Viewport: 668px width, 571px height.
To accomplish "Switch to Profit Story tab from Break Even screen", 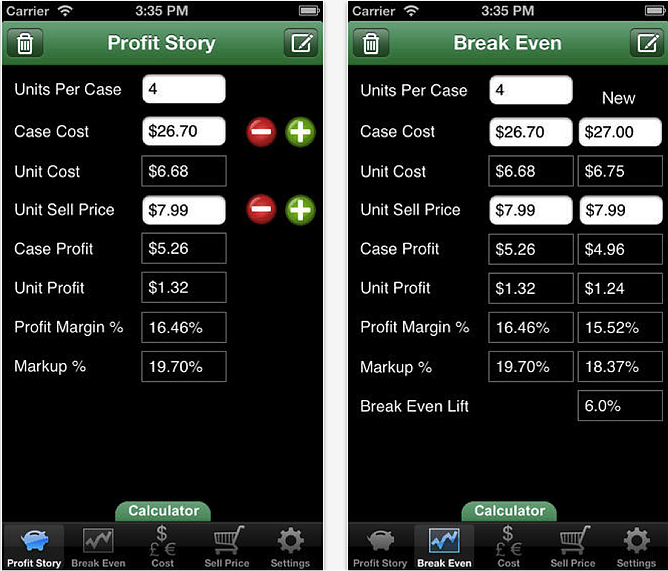I will (x=380, y=548).
